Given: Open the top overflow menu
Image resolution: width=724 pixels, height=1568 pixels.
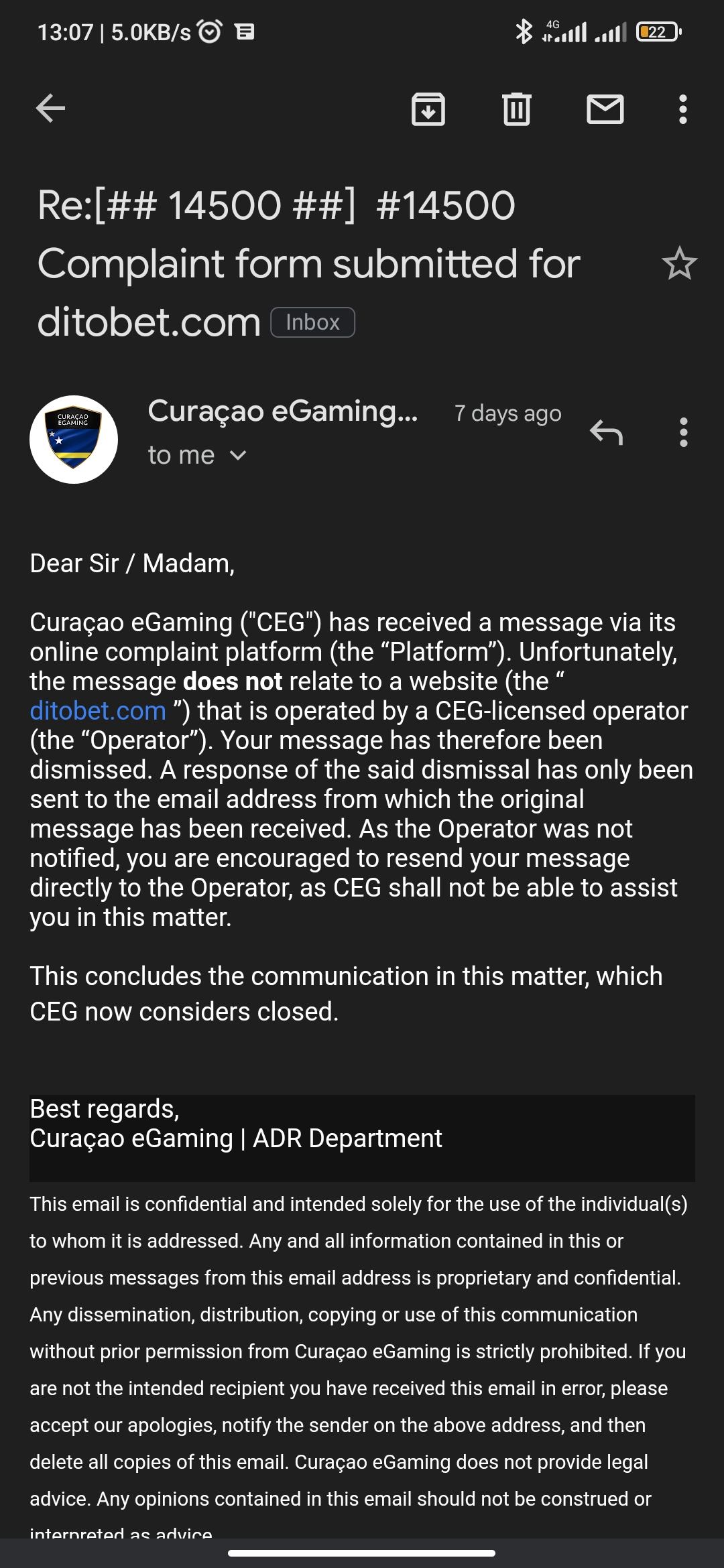Looking at the screenshot, I should 682,109.
